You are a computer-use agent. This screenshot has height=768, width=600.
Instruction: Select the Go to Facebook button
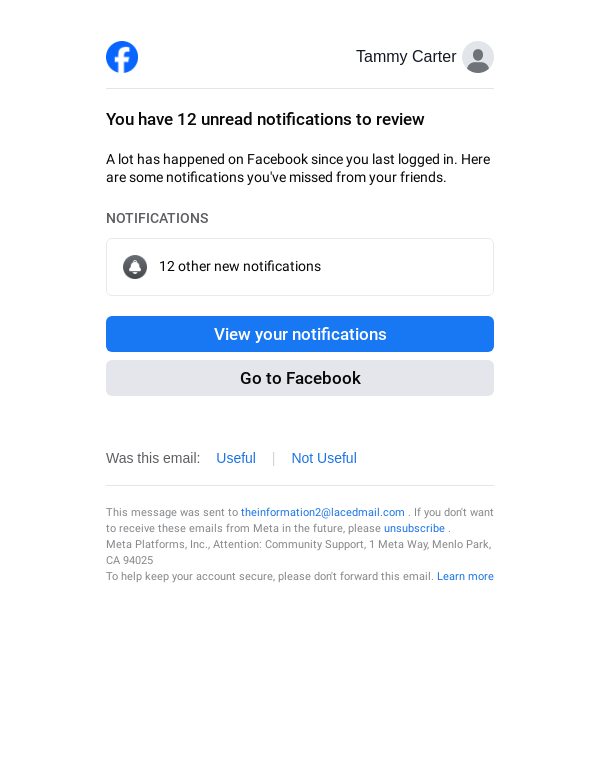(300, 378)
